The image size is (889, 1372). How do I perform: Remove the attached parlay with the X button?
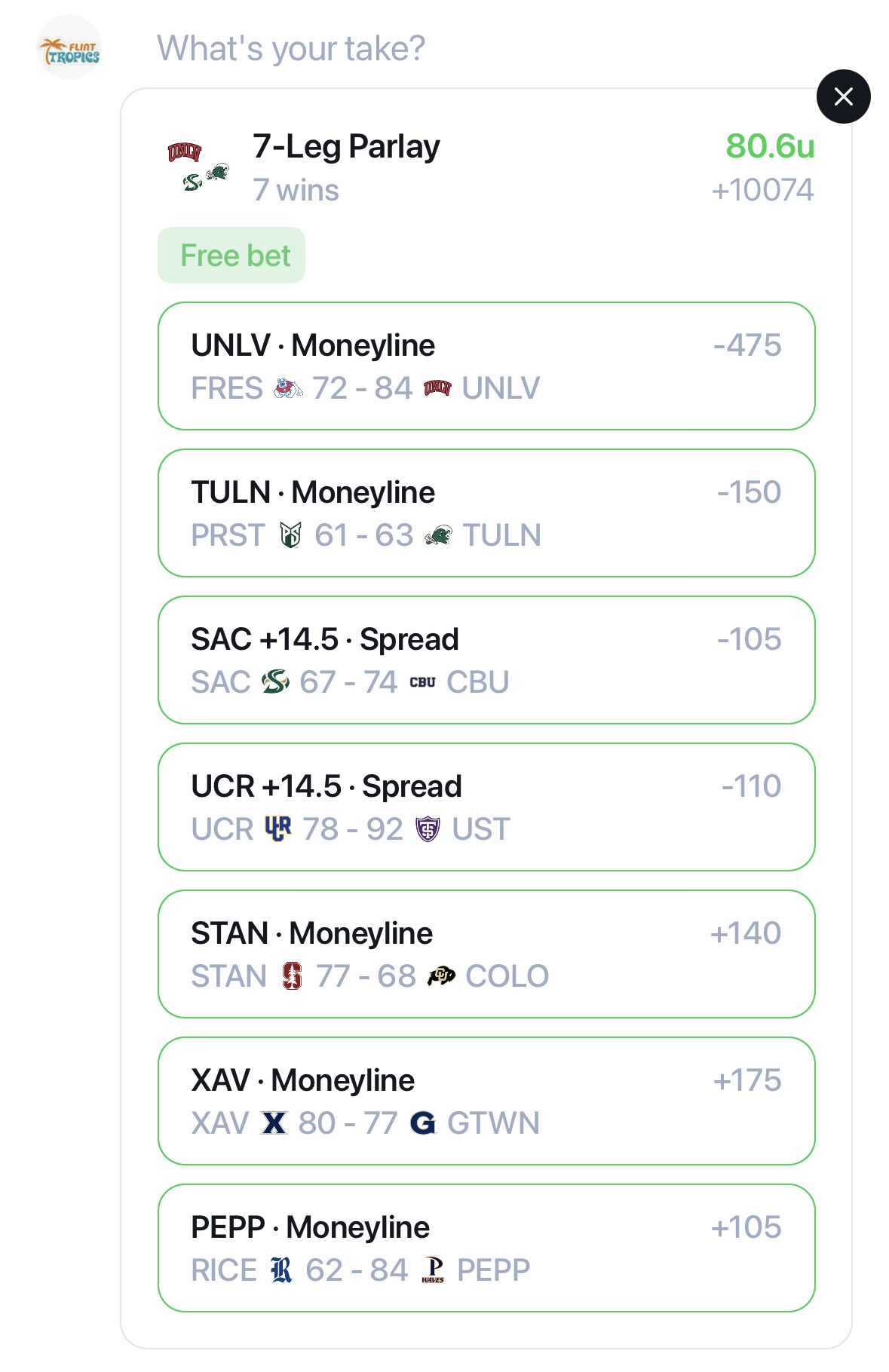[843, 96]
